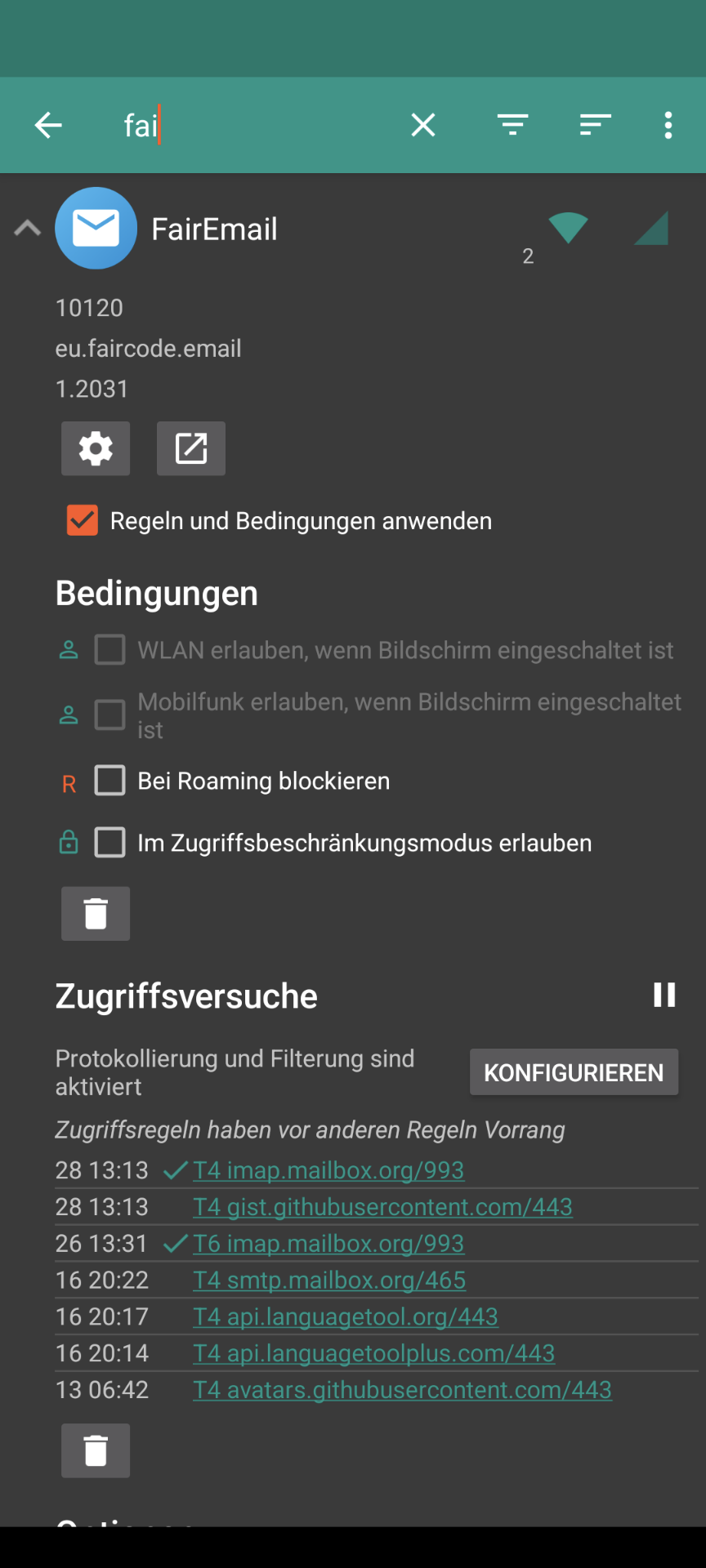The image size is (706, 1568).
Task: Collapse the FairEmail entry
Action: [28, 228]
